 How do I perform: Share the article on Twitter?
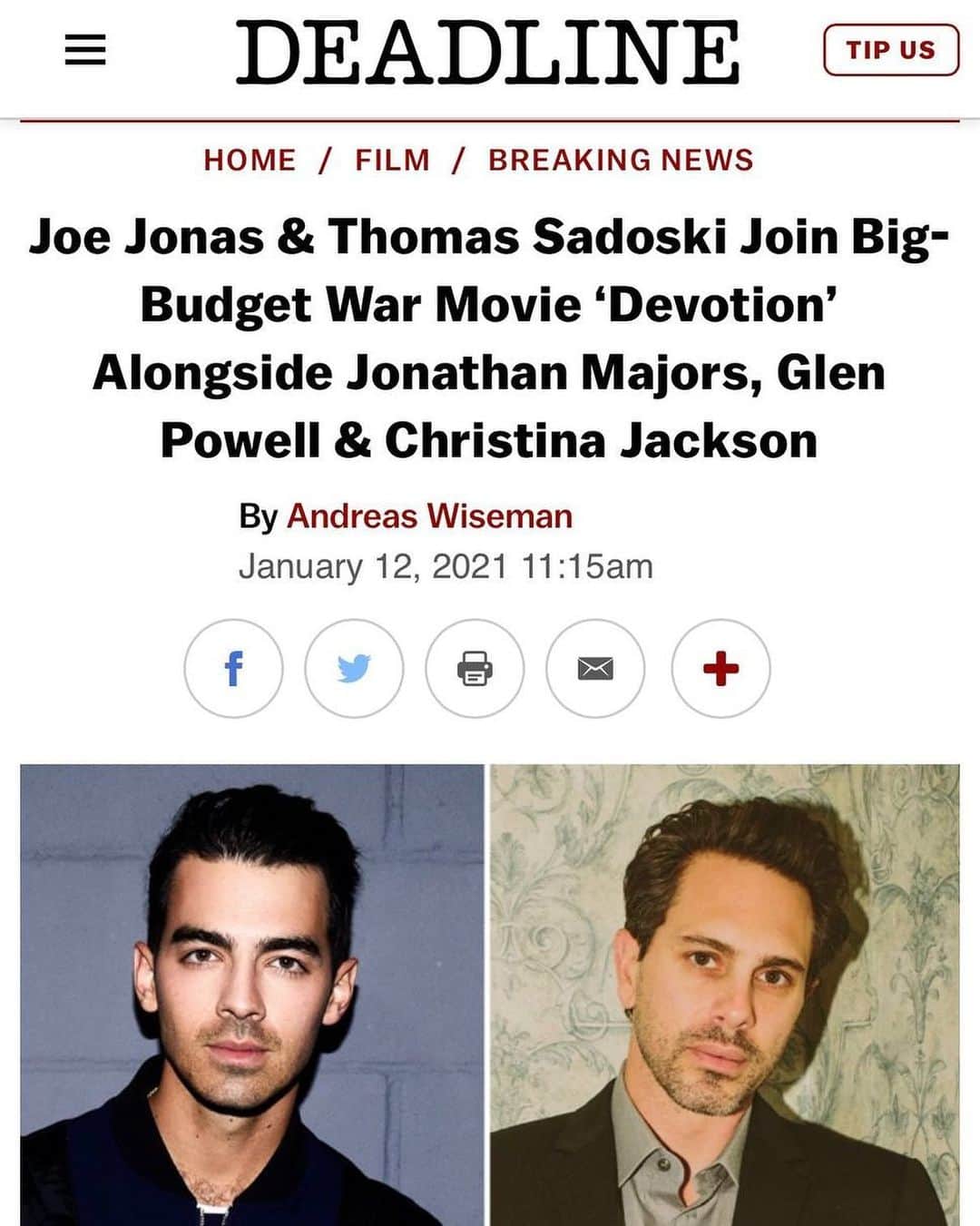[x=354, y=669]
